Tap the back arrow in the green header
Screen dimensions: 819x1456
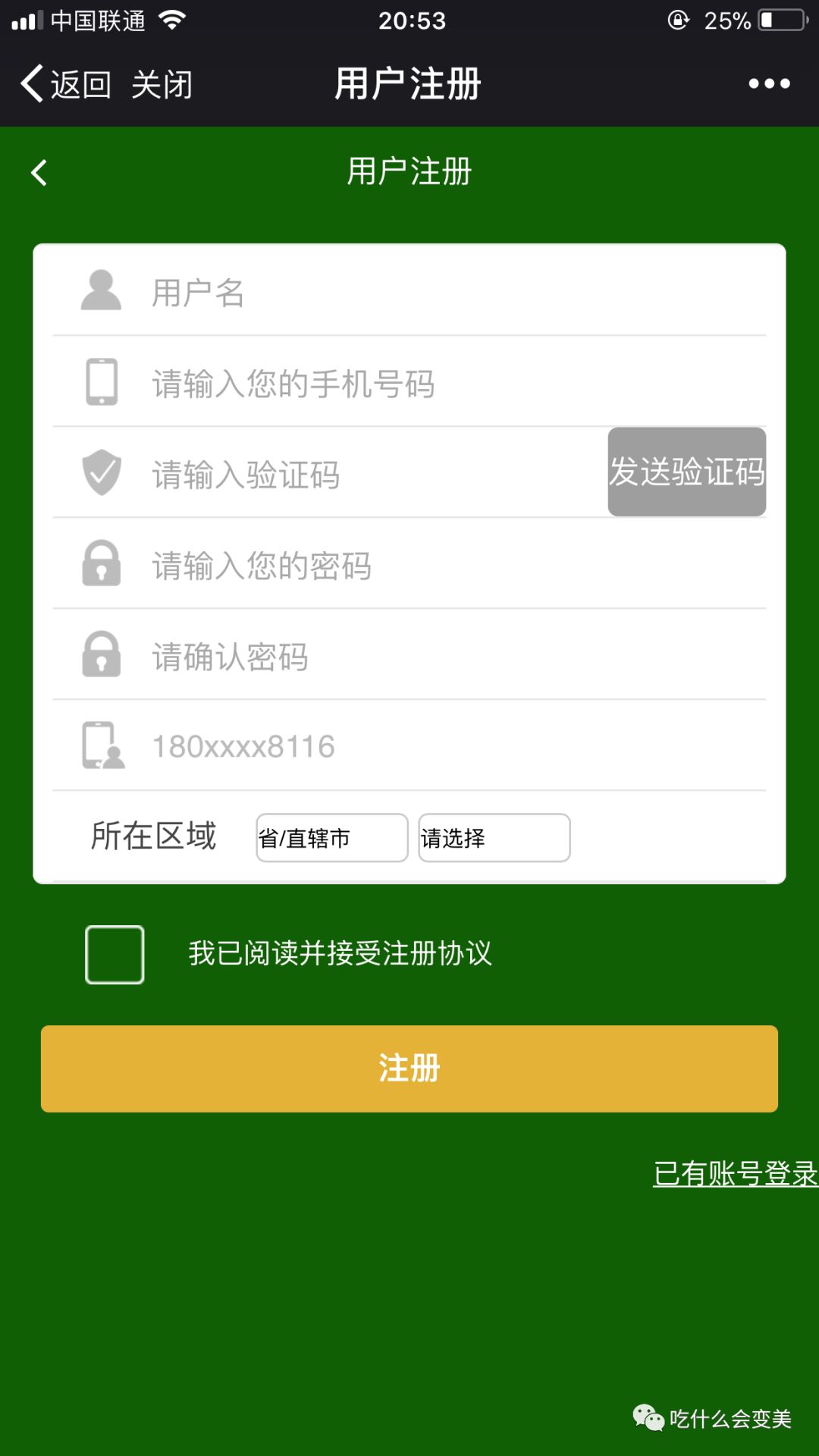(39, 172)
